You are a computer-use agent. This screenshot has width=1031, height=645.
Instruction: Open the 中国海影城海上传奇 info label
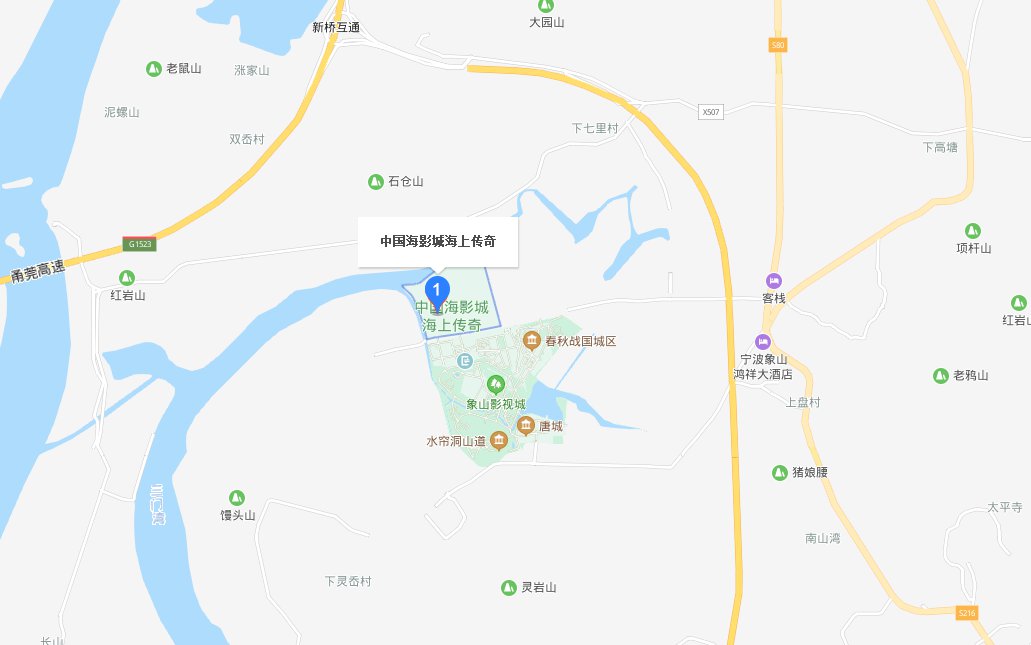[x=438, y=241]
